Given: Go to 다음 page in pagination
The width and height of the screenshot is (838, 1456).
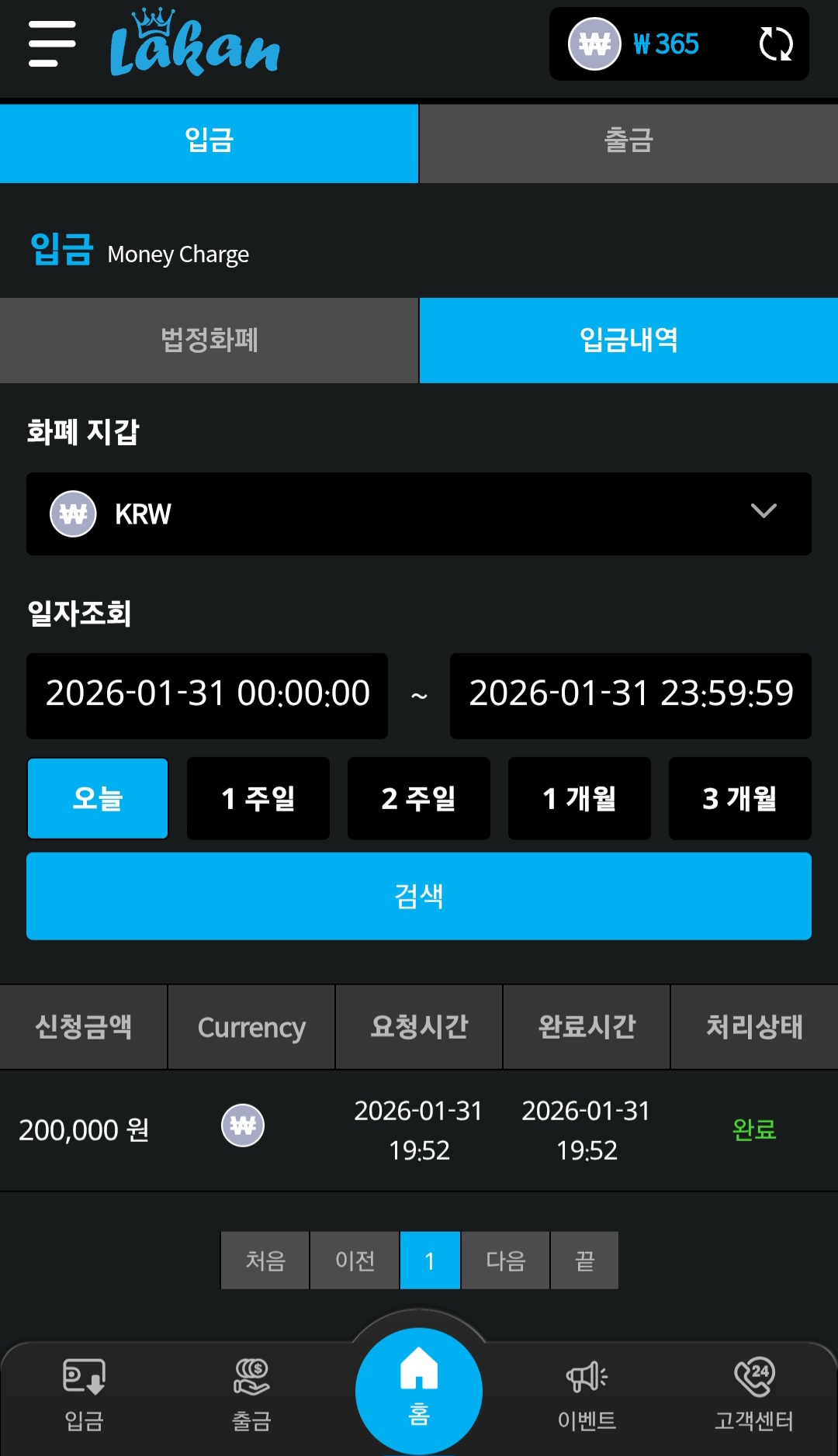Looking at the screenshot, I should pyautogui.click(x=505, y=1261).
